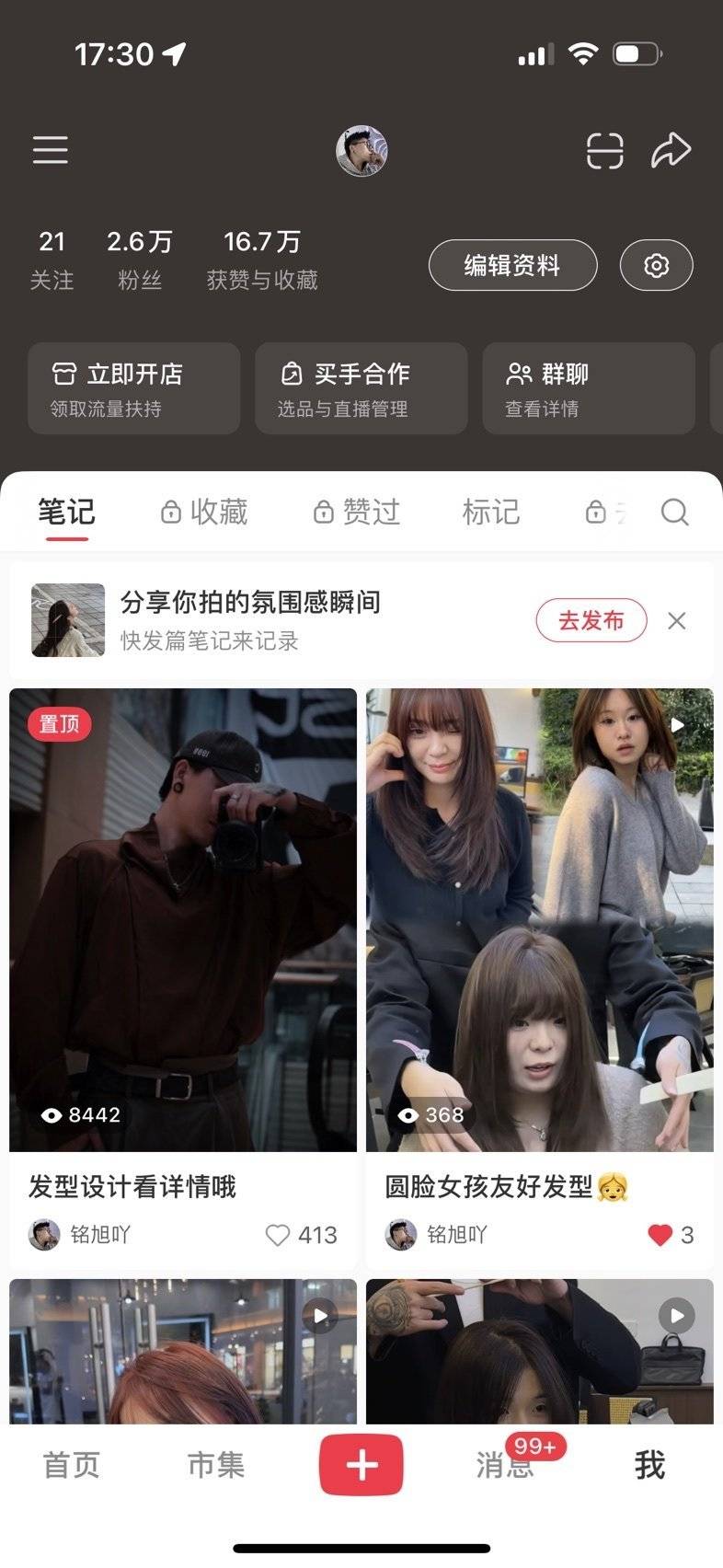Image resolution: width=723 pixels, height=1568 pixels.
Task: Open the pinned 发型设计看详情哦 note
Action: pos(184,920)
